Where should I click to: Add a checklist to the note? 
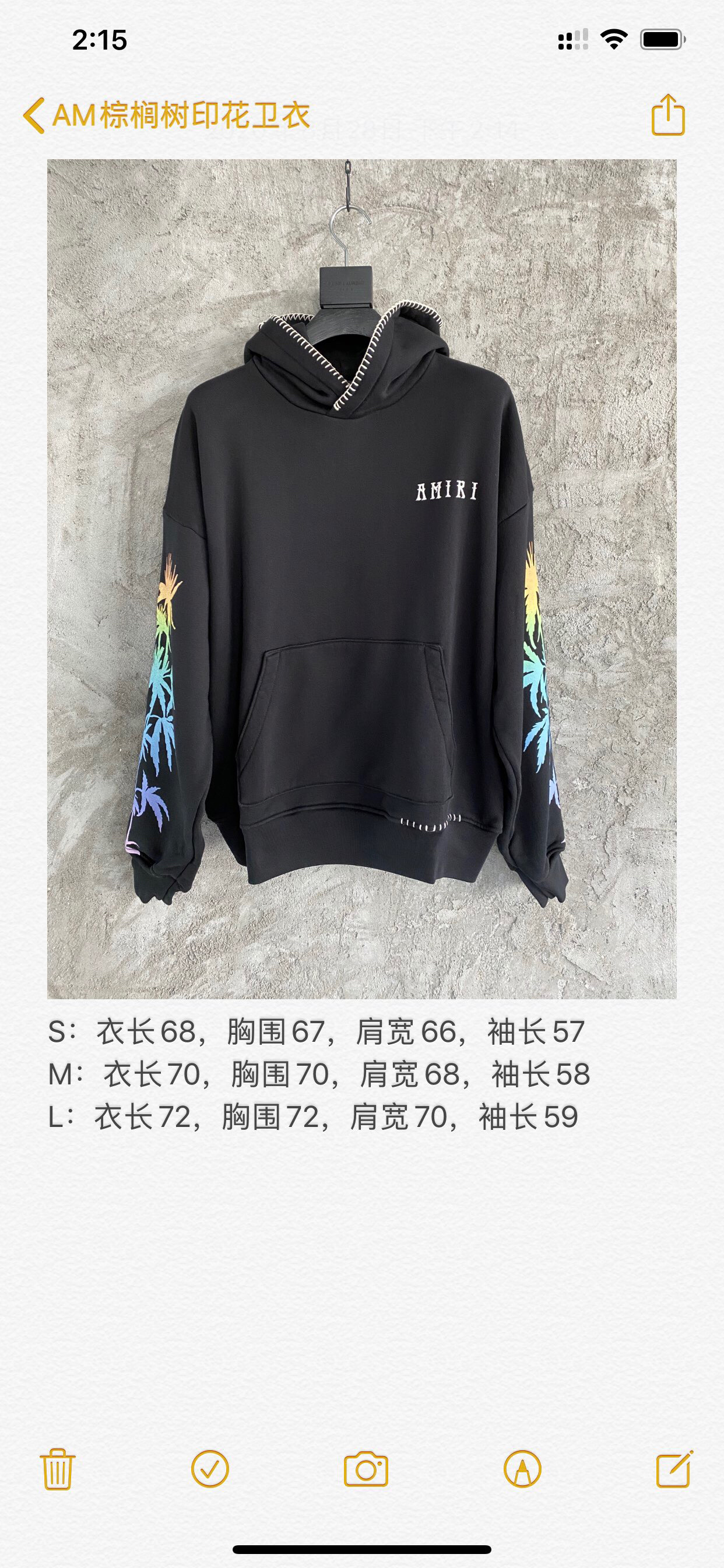[x=210, y=1469]
